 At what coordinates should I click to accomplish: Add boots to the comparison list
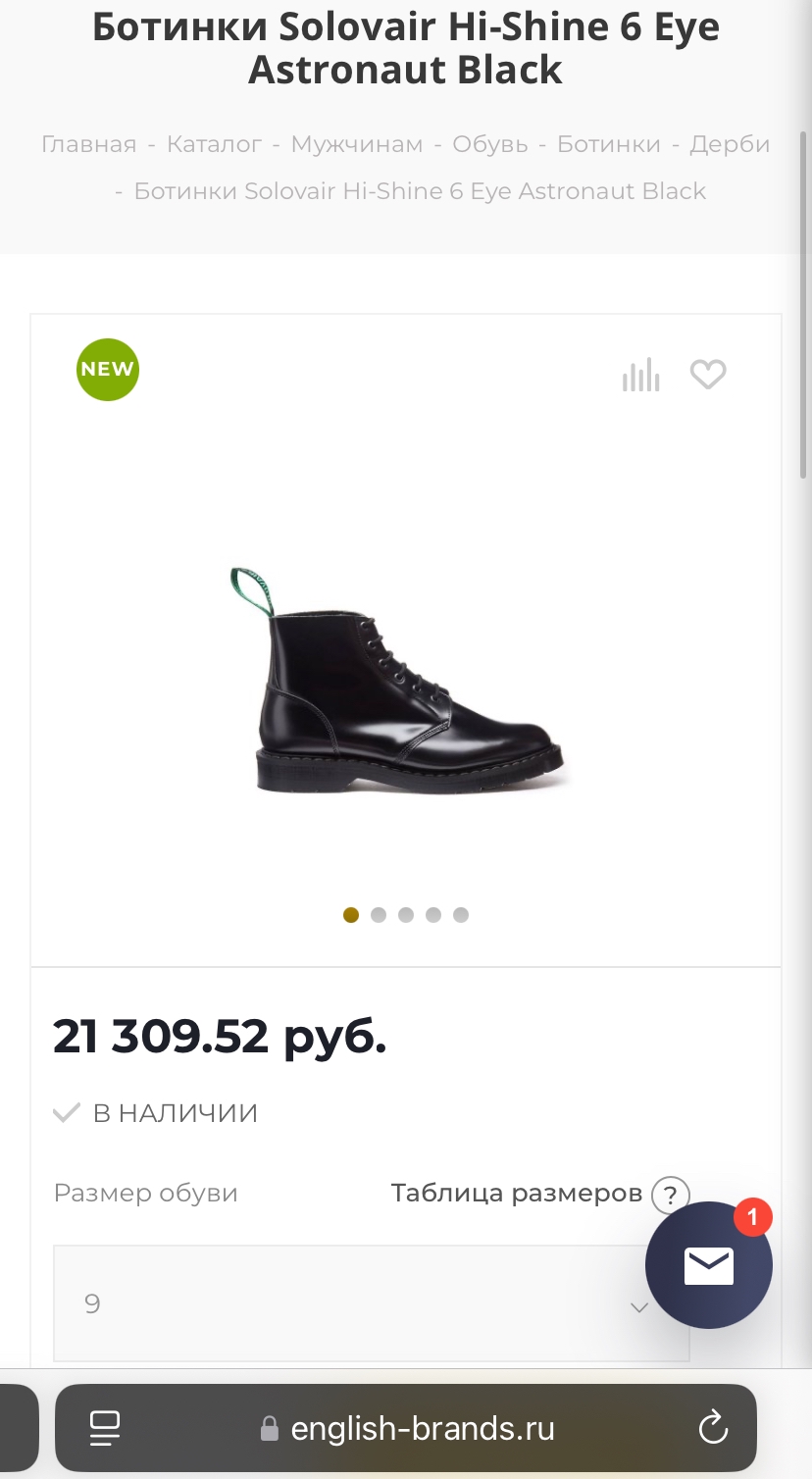click(x=640, y=375)
